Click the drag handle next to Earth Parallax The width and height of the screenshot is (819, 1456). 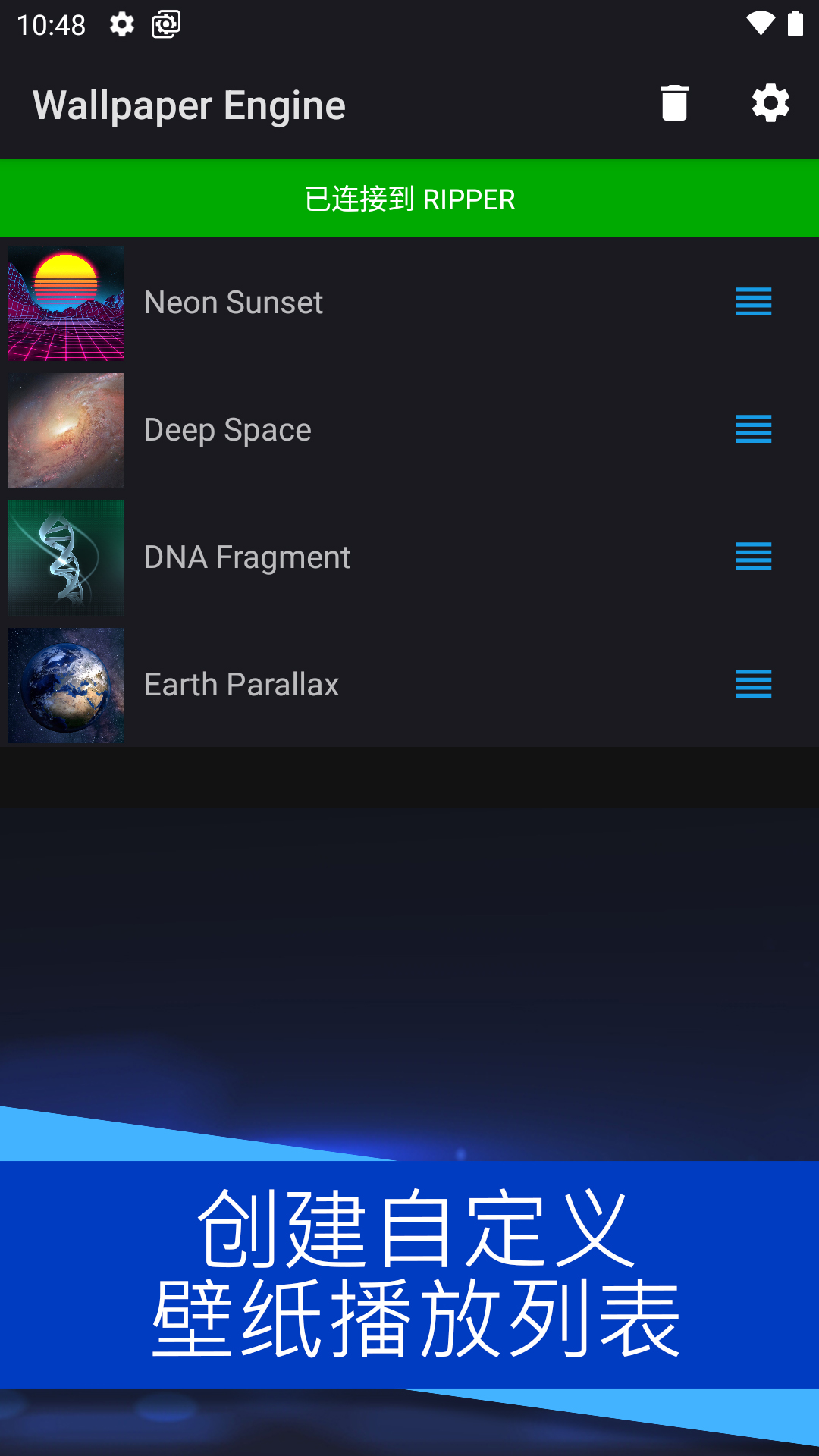coord(753,684)
